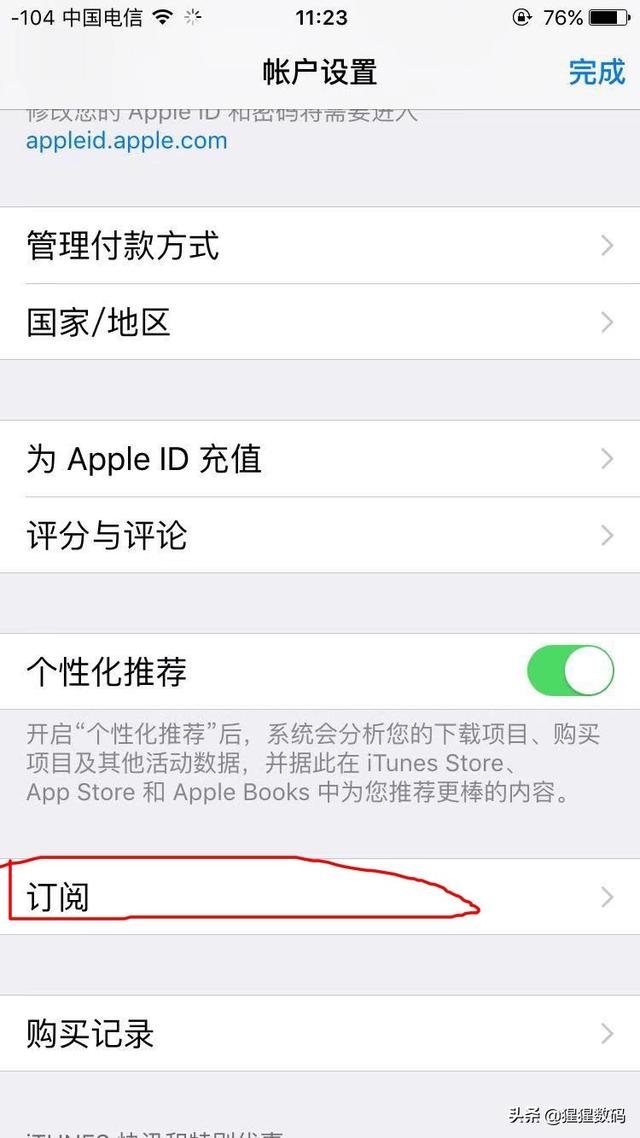The image size is (640, 1138).
Task: Toggle off 个性化推荐 switch
Action: pos(570,671)
